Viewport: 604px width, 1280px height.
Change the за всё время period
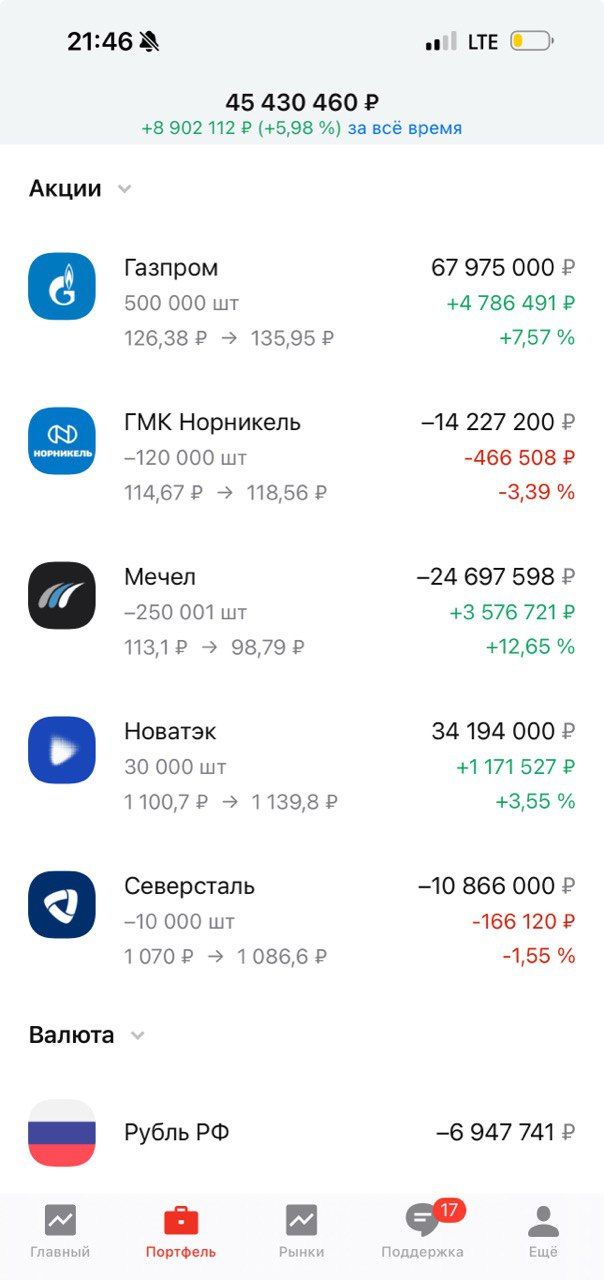tap(405, 128)
